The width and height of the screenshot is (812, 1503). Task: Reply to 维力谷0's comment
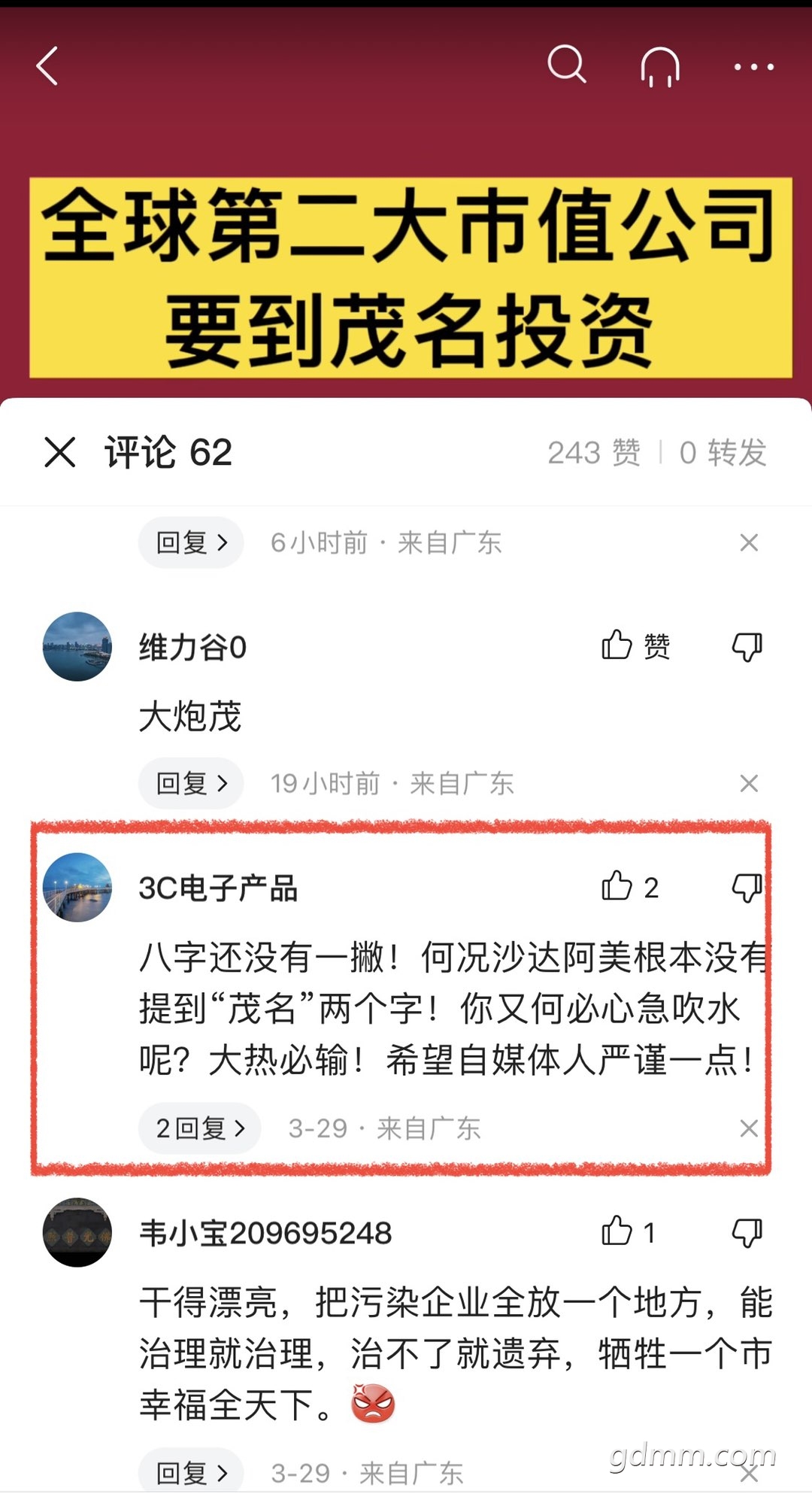[191, 783]
